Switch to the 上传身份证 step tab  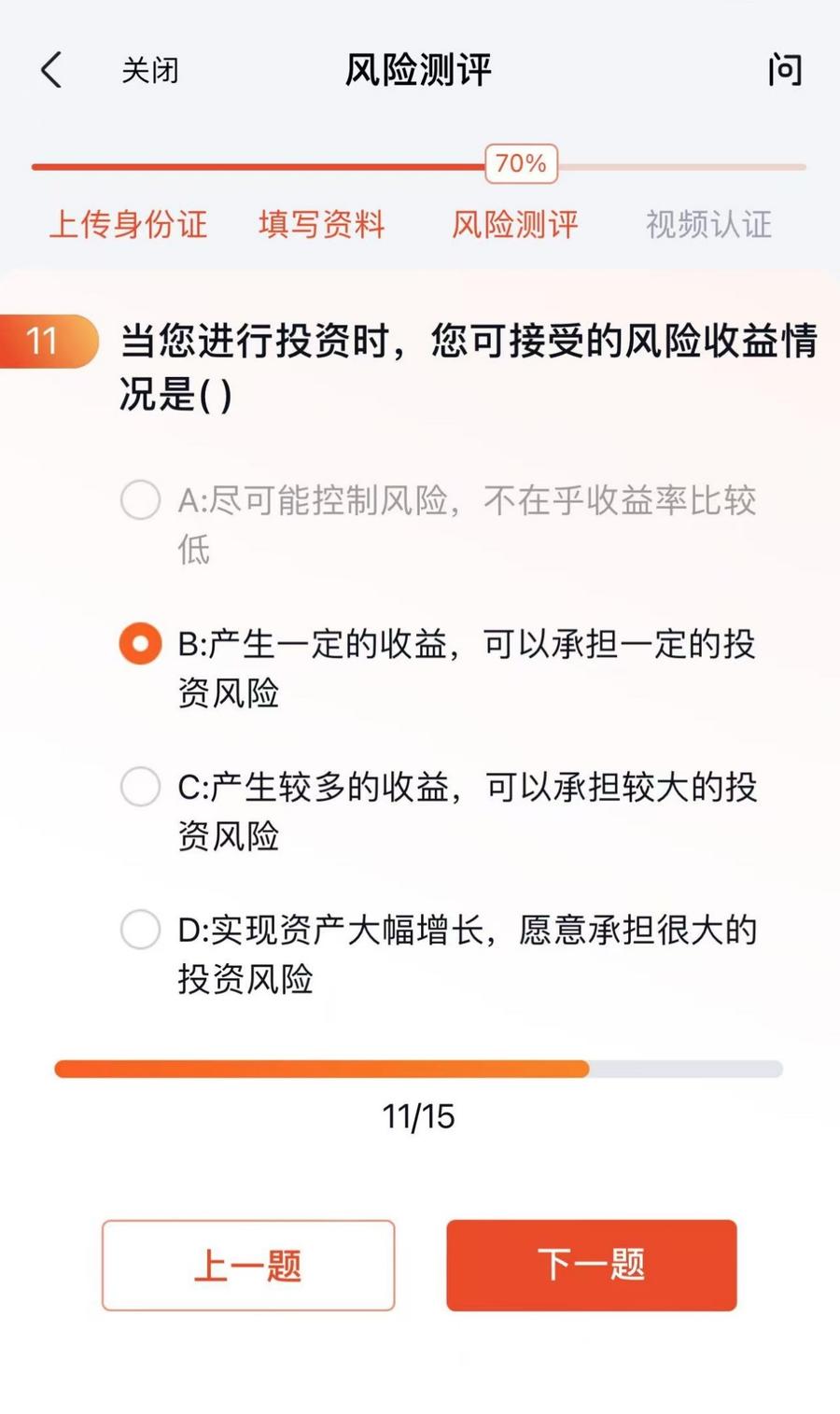128,225
